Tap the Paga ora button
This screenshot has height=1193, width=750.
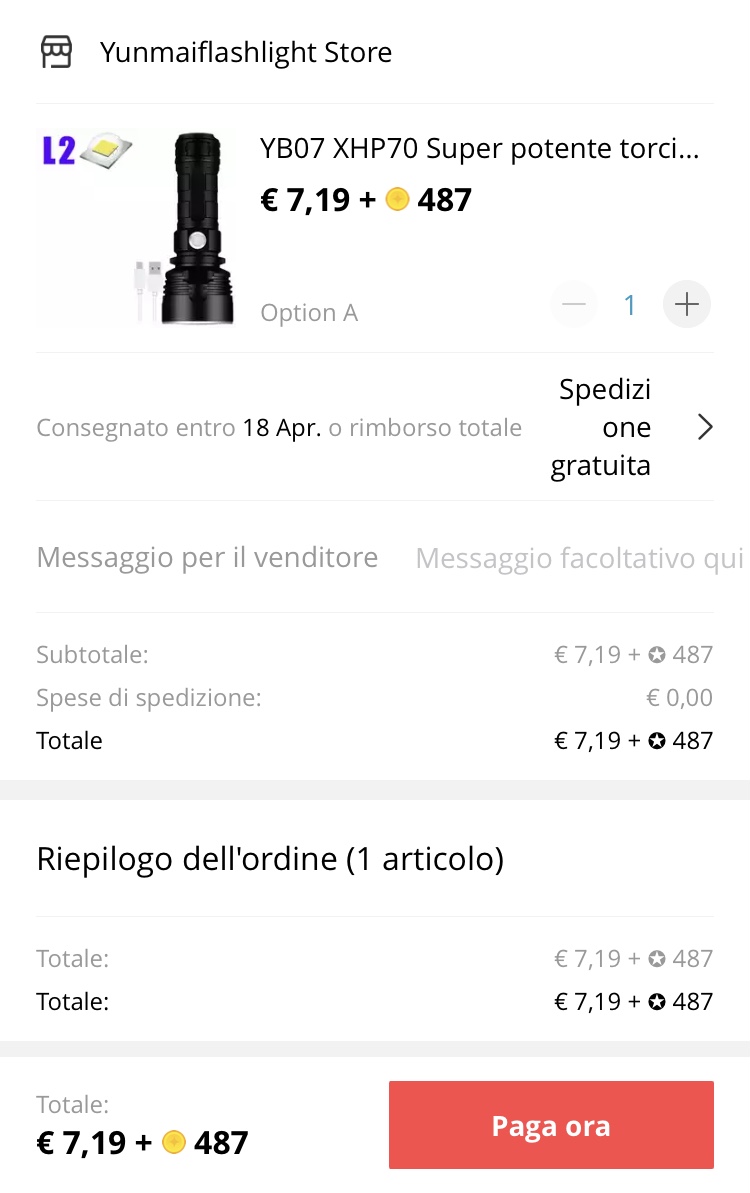coord(551,1125)
